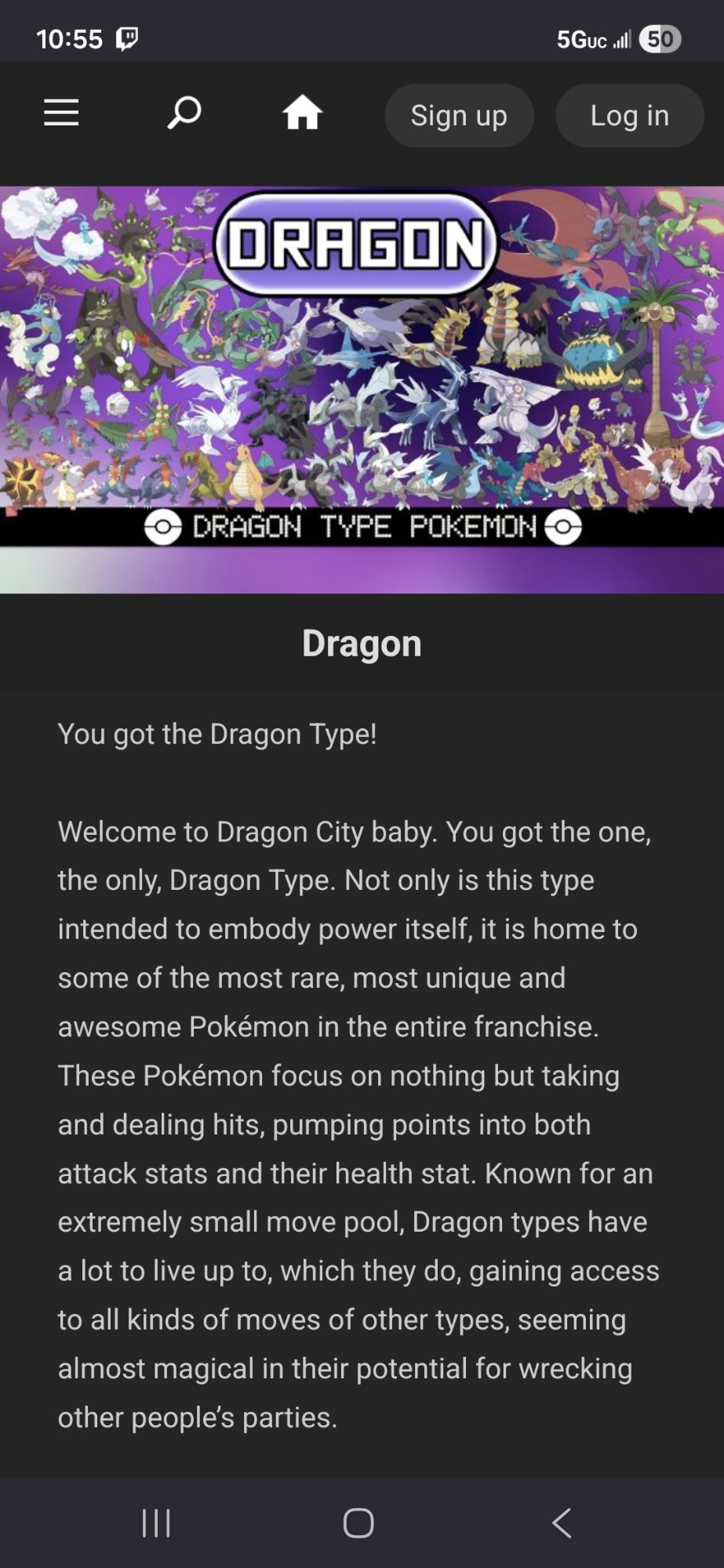Open the hamburger menu

[61, 113]
